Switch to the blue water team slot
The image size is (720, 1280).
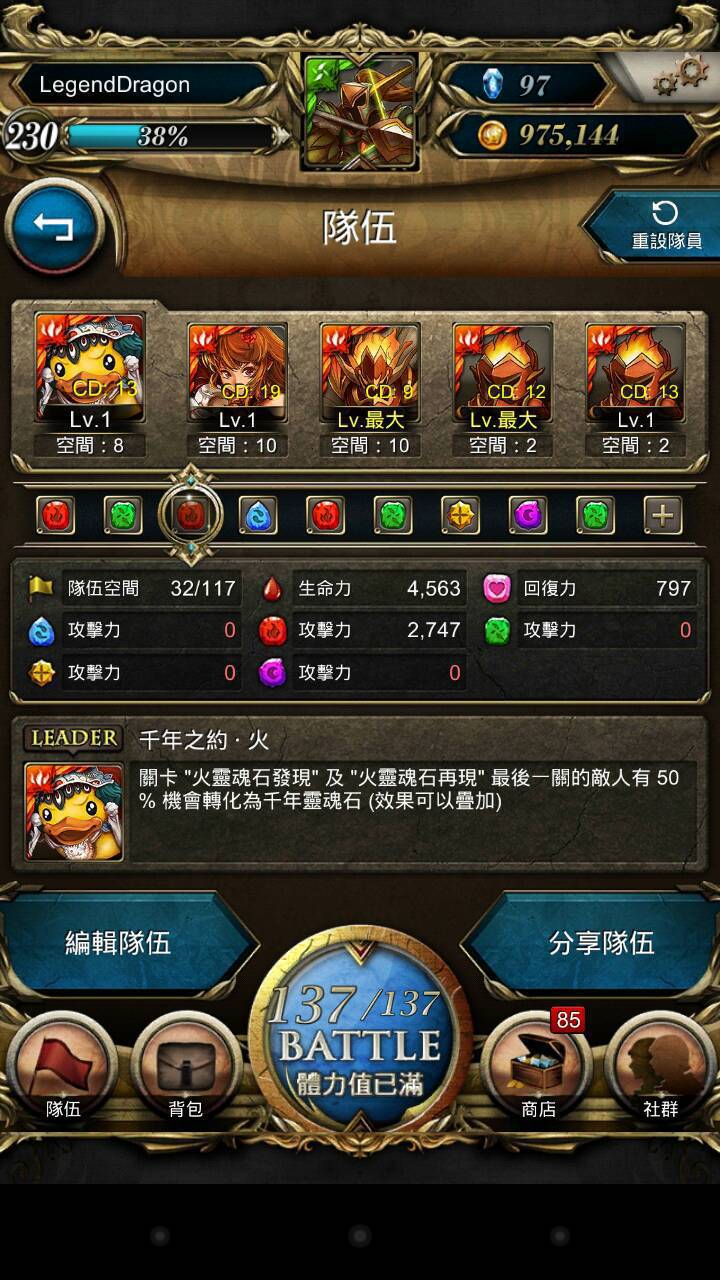(258, 516)
